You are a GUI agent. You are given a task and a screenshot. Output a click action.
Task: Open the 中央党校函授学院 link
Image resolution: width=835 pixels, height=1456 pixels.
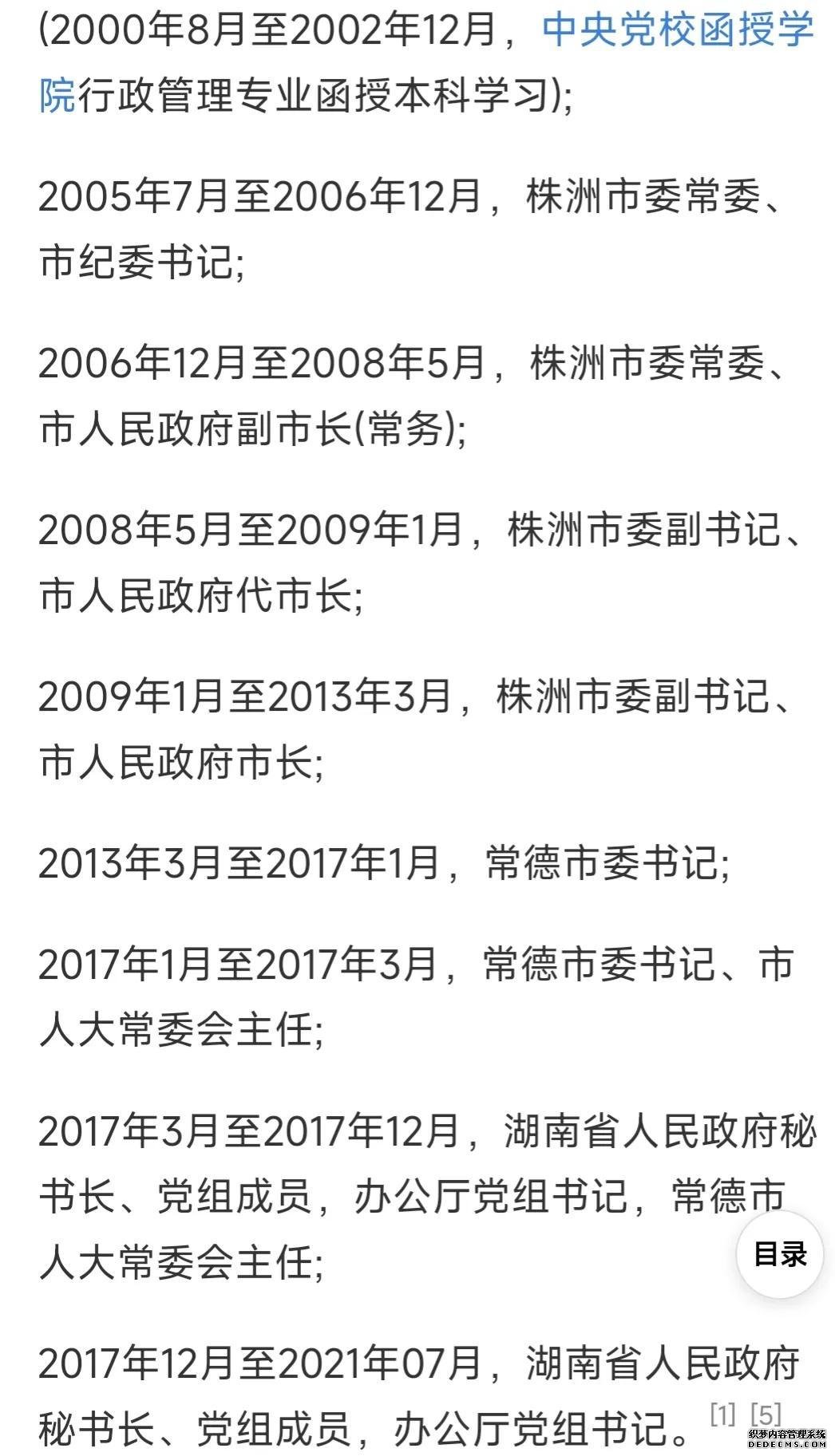(x=677, y=32)
